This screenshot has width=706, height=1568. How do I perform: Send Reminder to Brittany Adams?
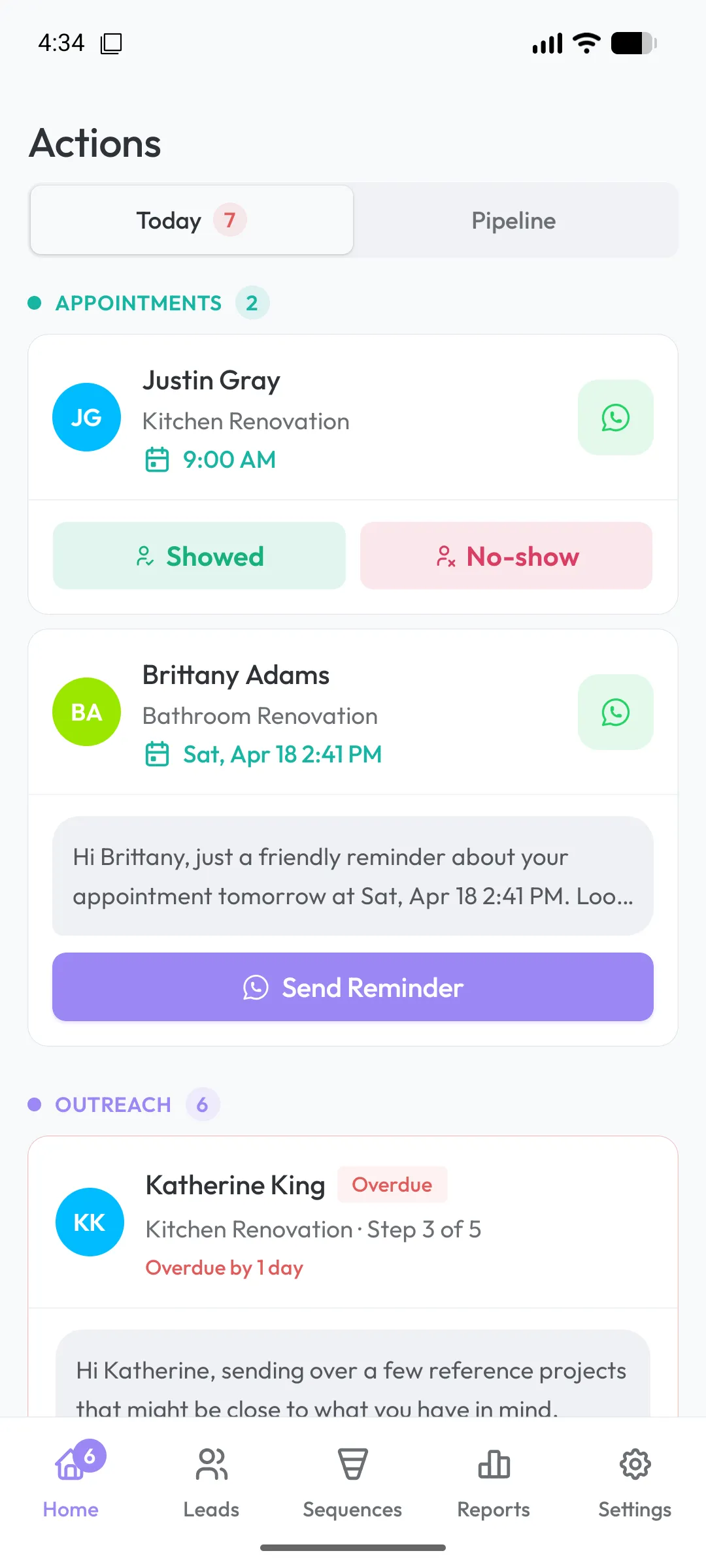[353, 988]
